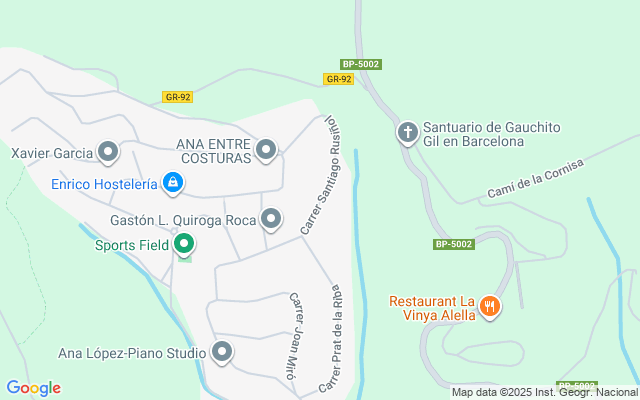Open the Restaurant La Vinya Alella marker
The height and width of the screenshot is (400, 640).
[x=489, y=307]
